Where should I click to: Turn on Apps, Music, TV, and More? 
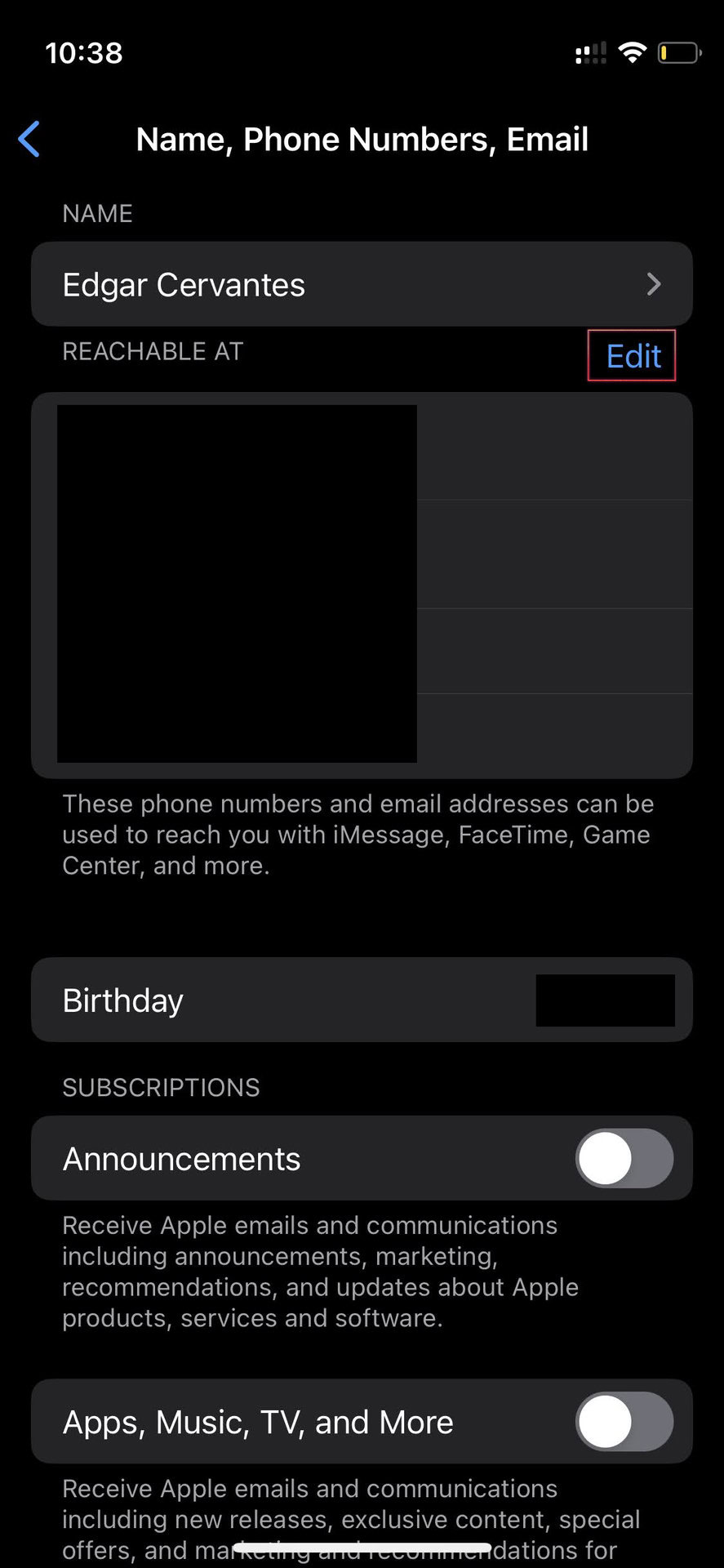(x=624, y=1422)
